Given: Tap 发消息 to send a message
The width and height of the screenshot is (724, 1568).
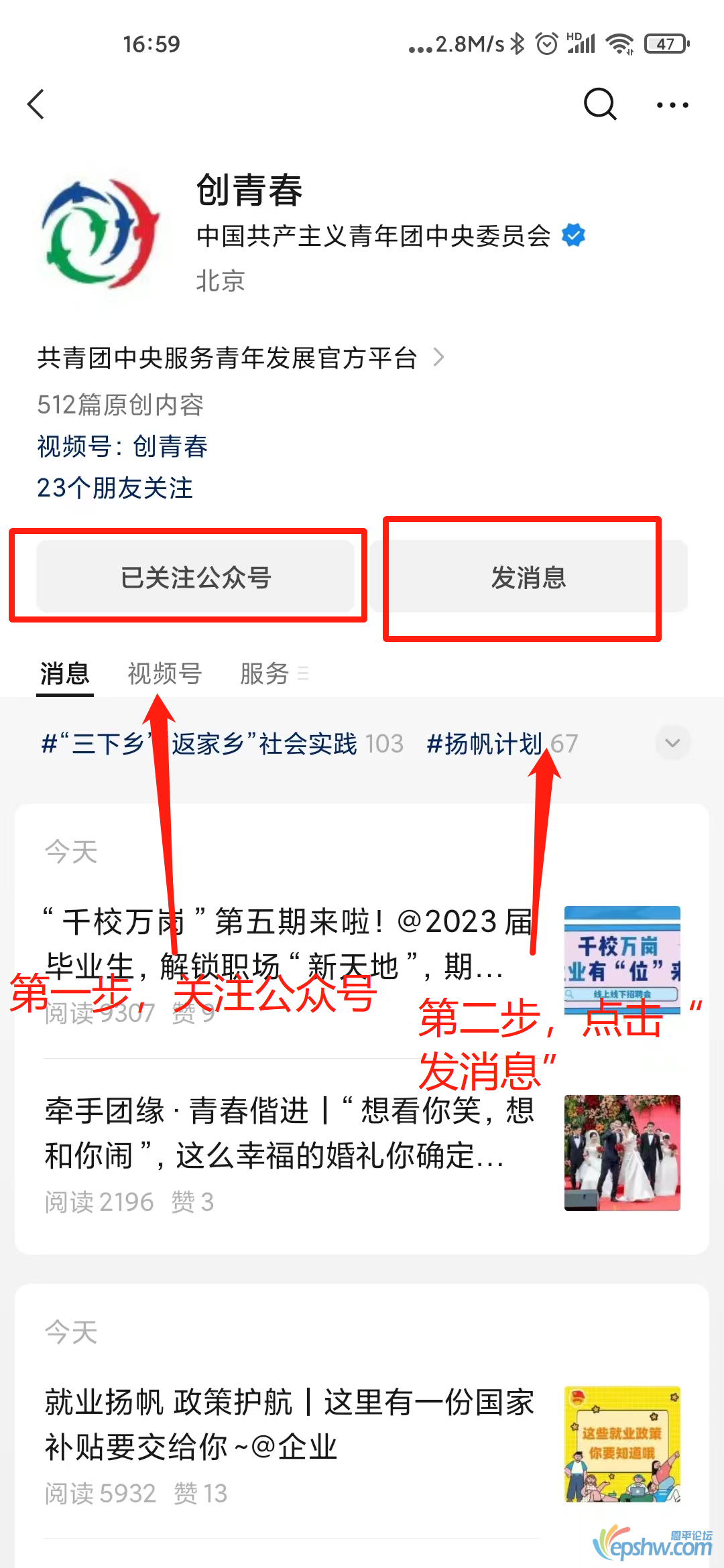Looking at the screenshot, I should coord(528,577).
